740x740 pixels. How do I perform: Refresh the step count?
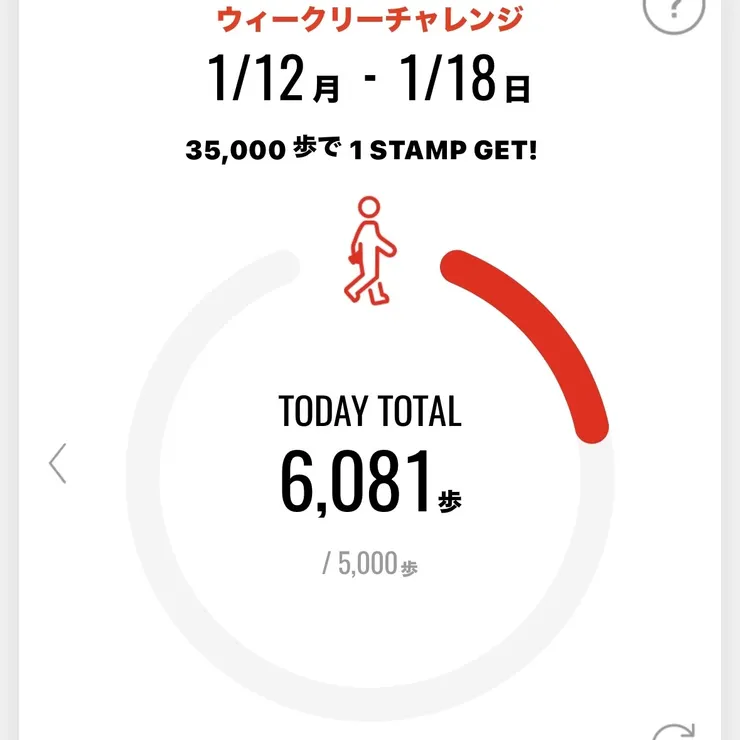pyautogui.click(x=674, y=729)
